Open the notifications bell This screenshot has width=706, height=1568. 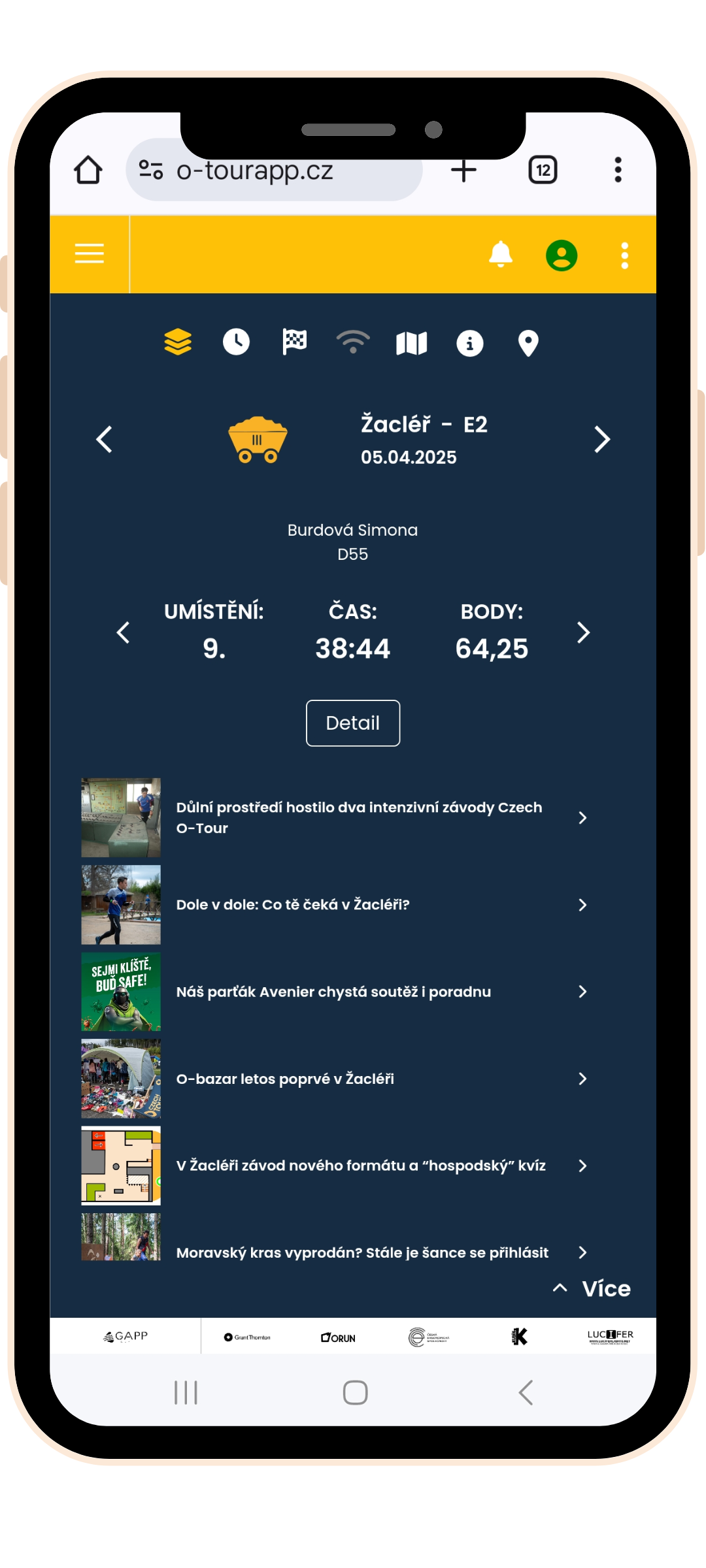point(500,255)
